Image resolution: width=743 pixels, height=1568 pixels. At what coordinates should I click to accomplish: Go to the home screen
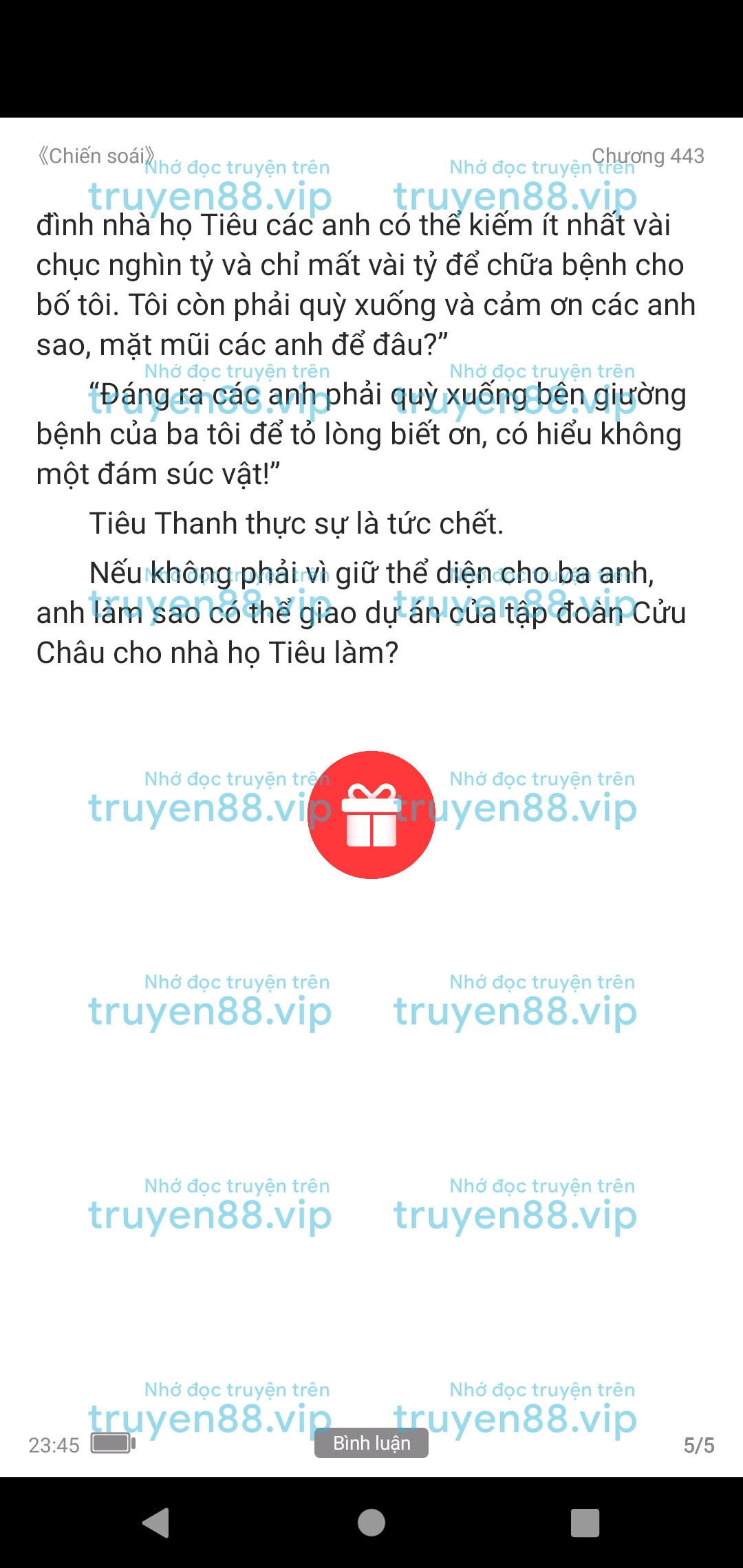(371, 1522)
